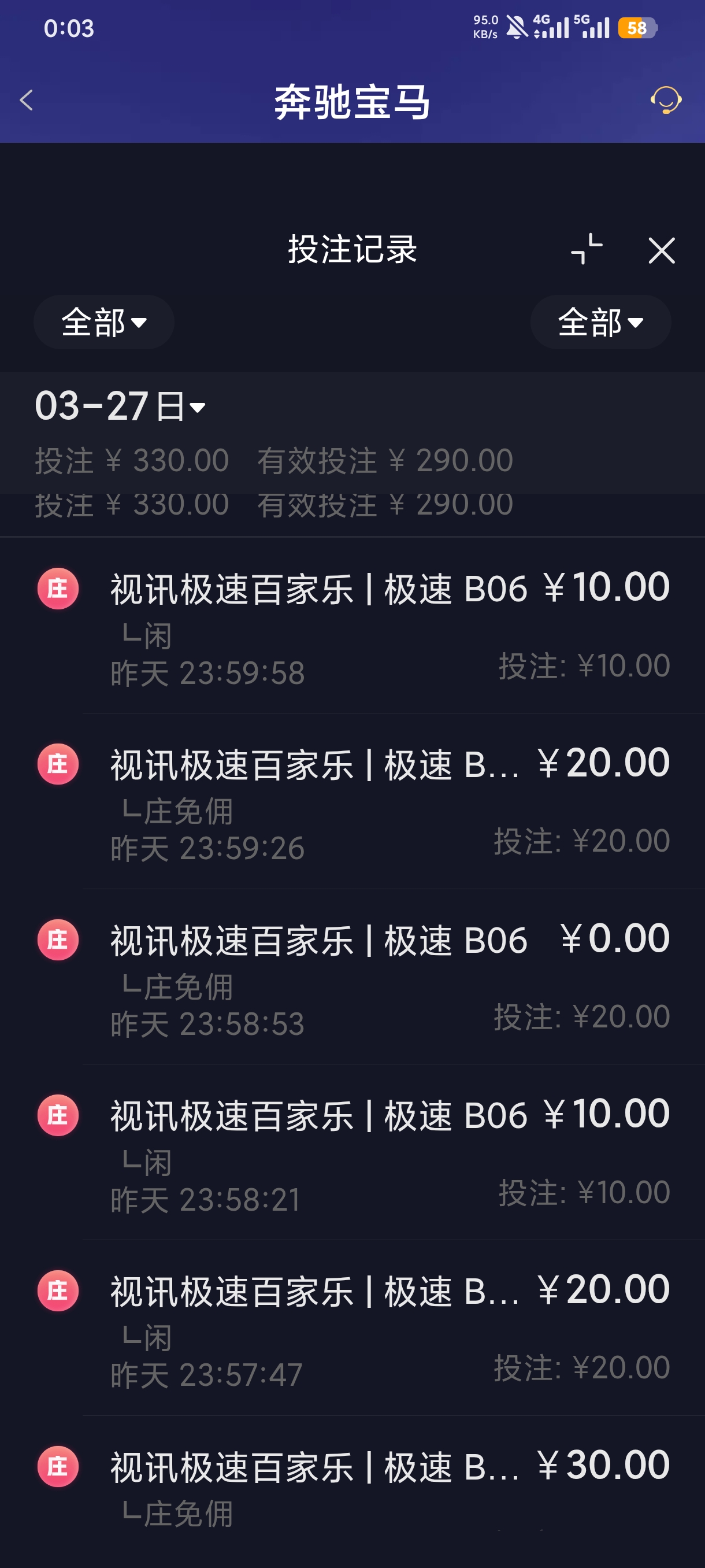
Task: Open customer service headset icon
Action: click(x=666, y=101)
